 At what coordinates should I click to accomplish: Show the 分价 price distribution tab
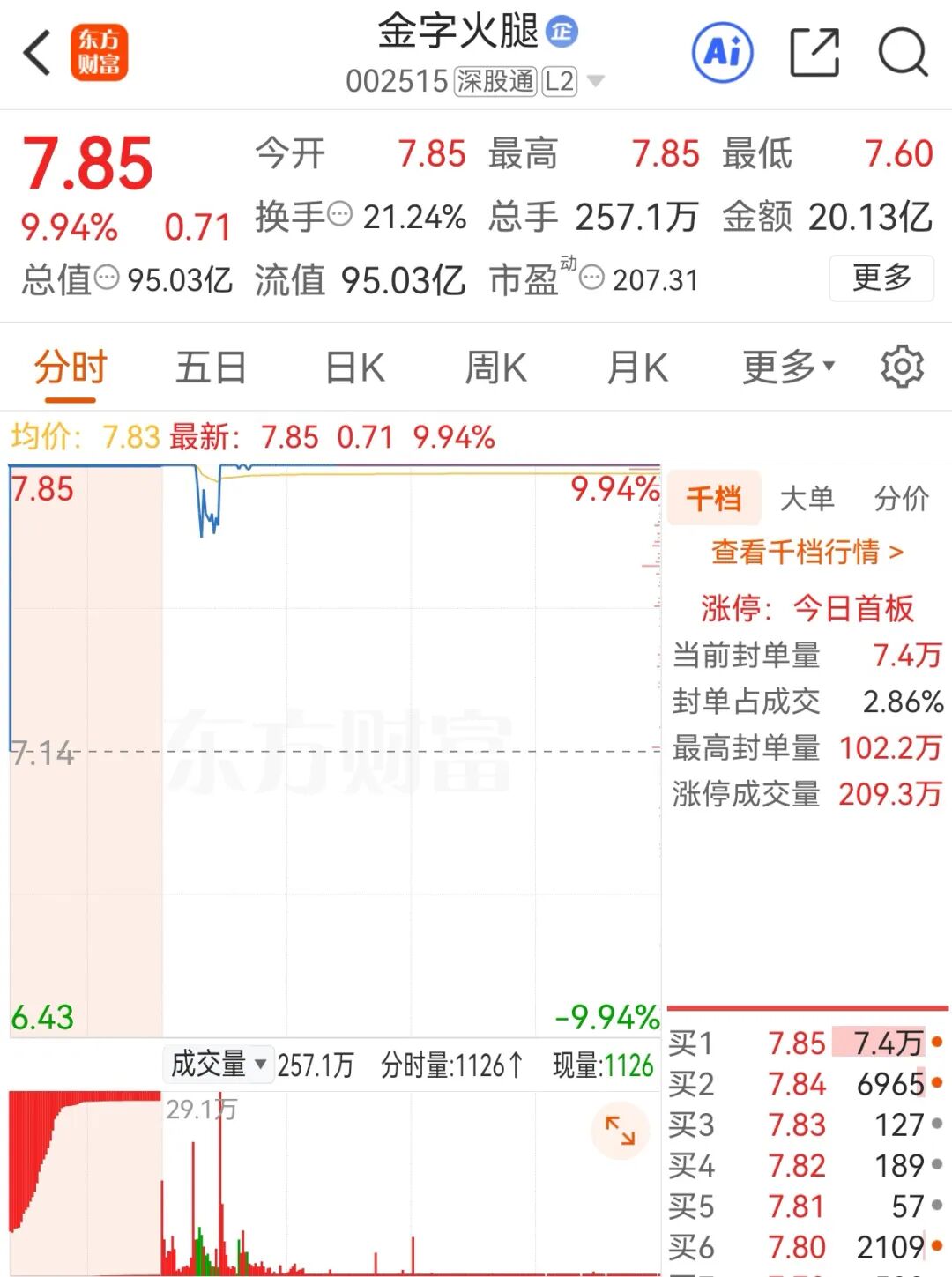[x=901, y=499]
